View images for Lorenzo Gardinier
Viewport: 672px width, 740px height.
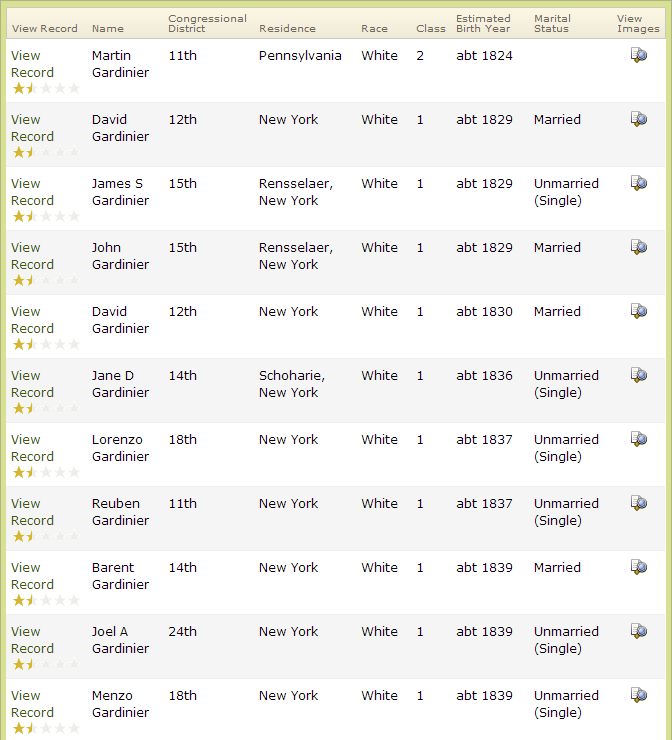coord(638,440)
